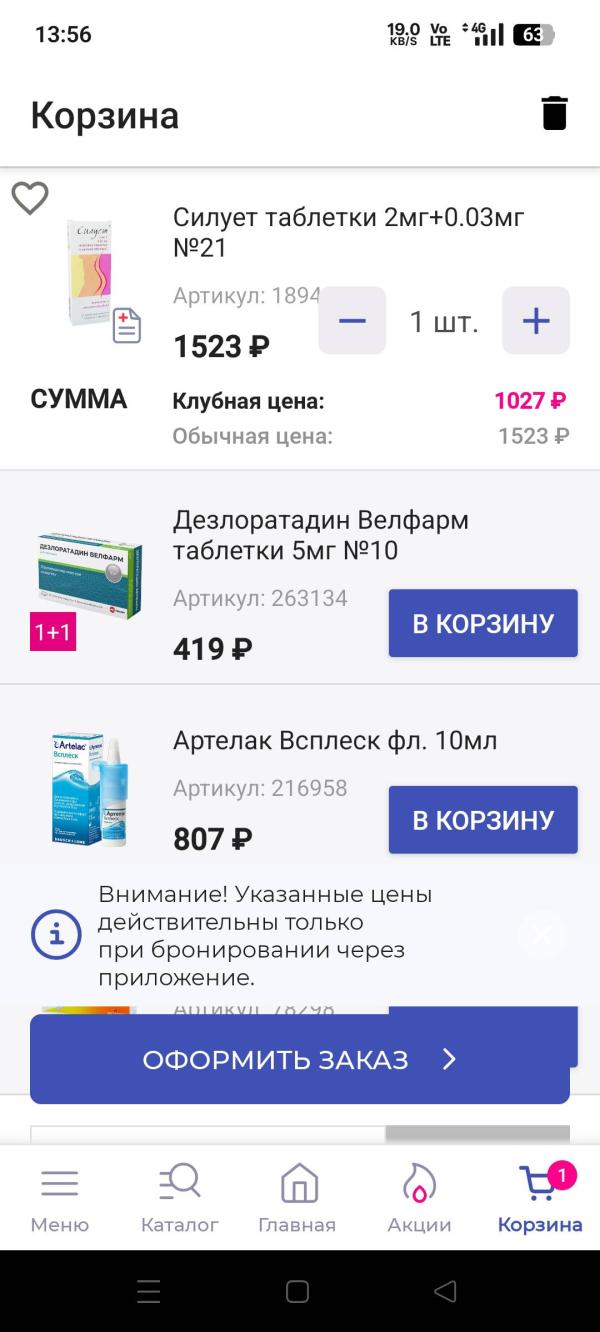The image size is (600, 1332).
Task: Proceed with Оформить заказ
Action: 300,1060
